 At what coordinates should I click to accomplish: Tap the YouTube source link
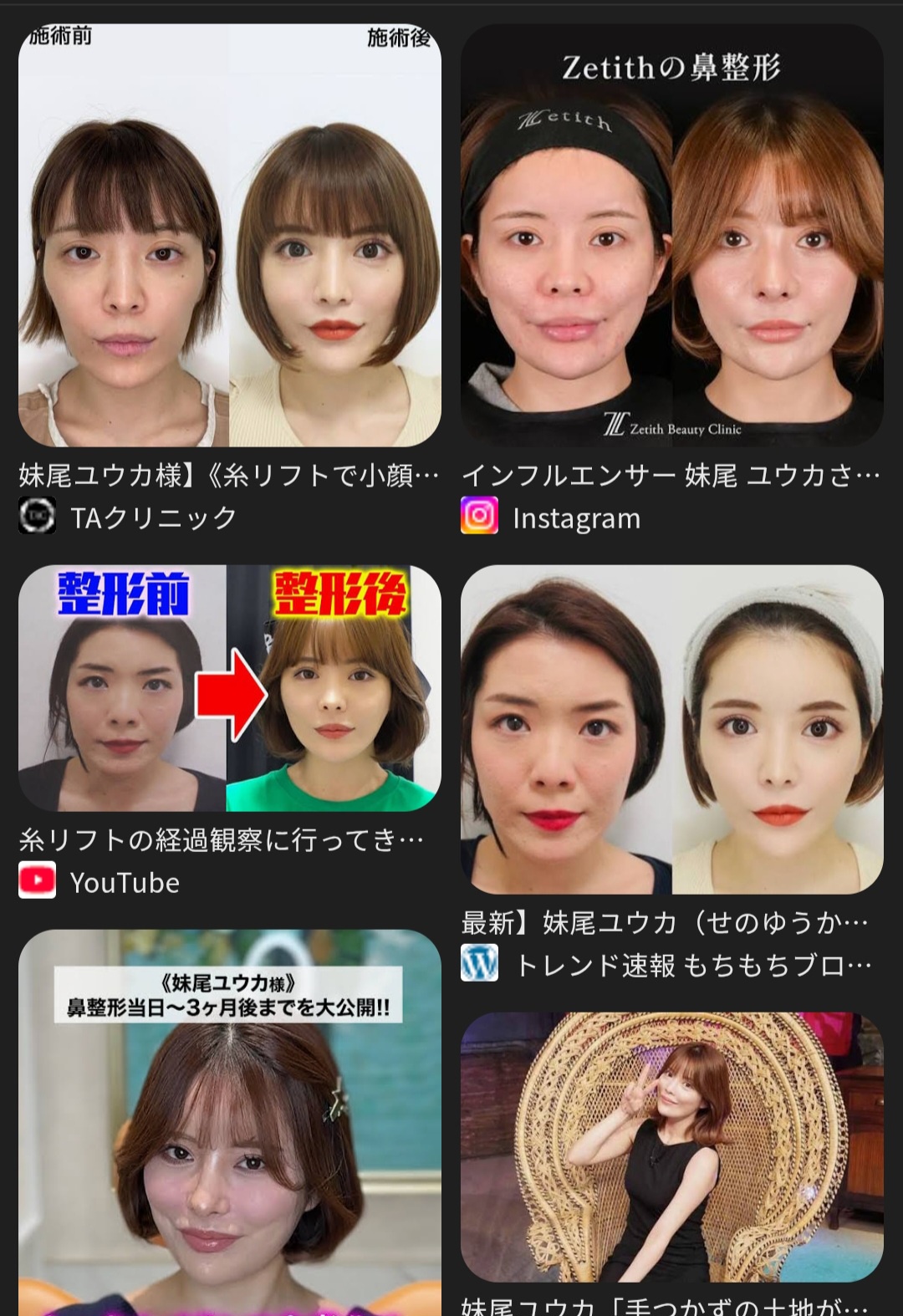[124, 882]
